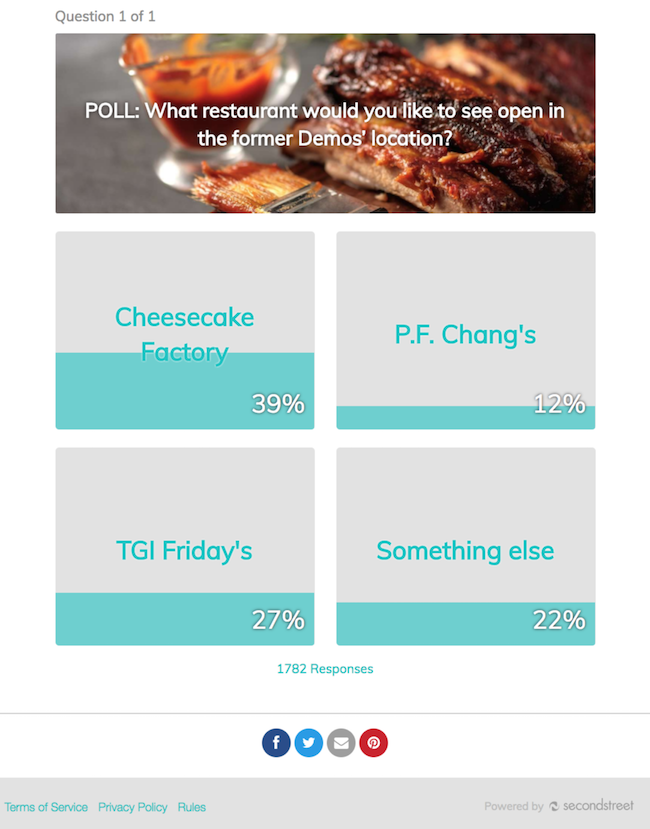Choose TGI Friday's in the poll
Screen dimensions: 650x829
(185, 546)
